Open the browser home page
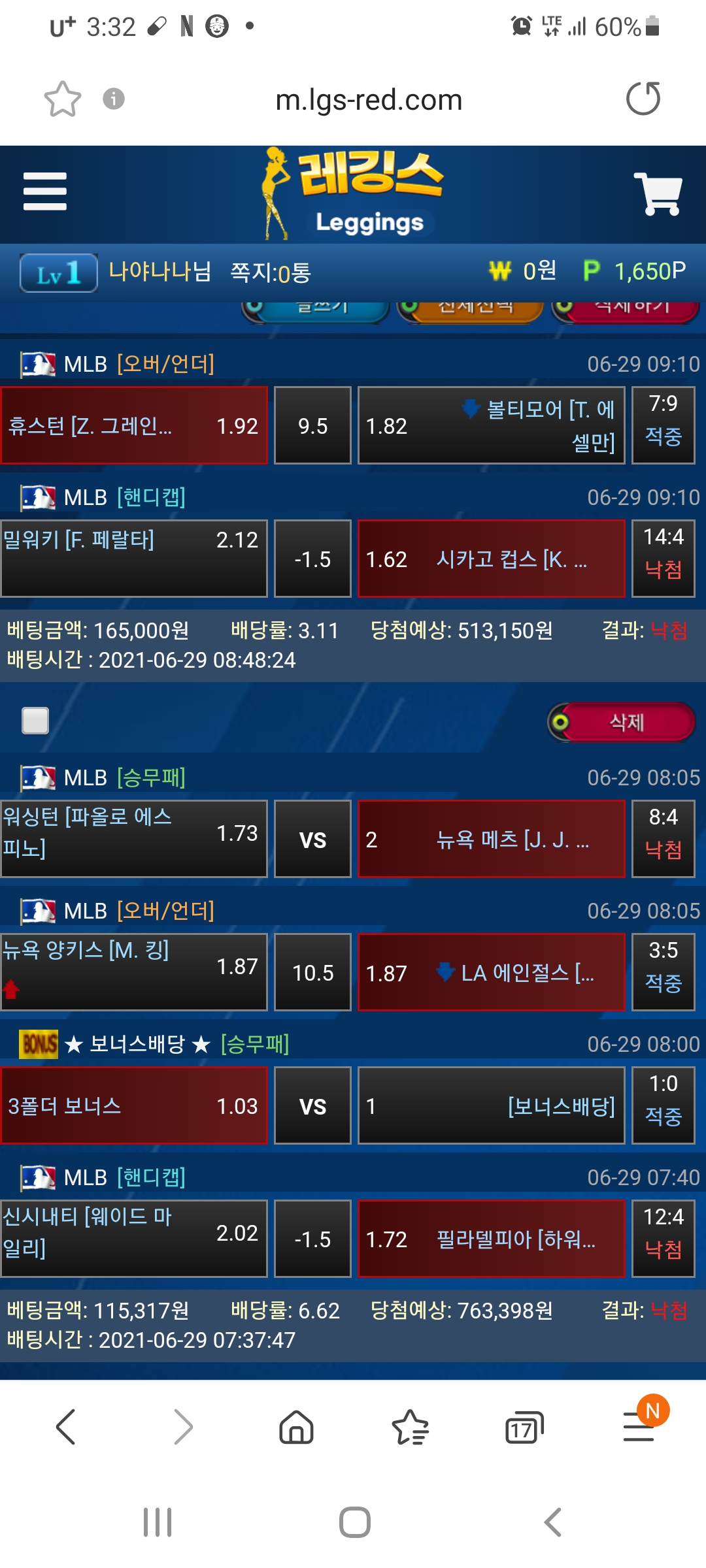 pos(296,1426)
